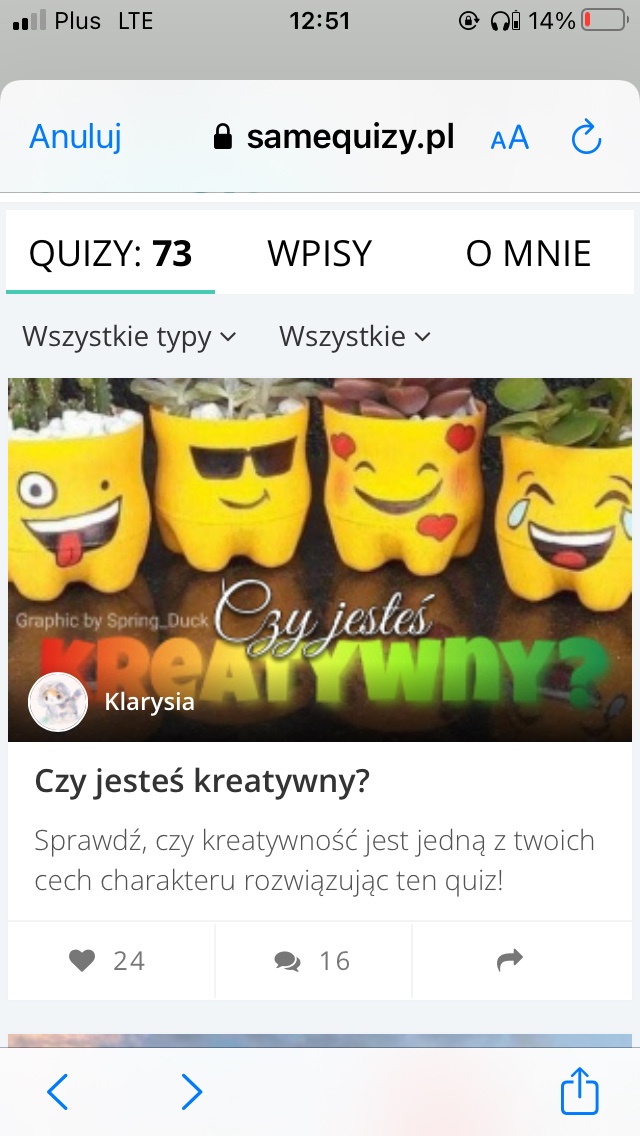Expand the Wszystkie filter dropdown
This screenshot has height=1136, width=640.
(354, 337)
